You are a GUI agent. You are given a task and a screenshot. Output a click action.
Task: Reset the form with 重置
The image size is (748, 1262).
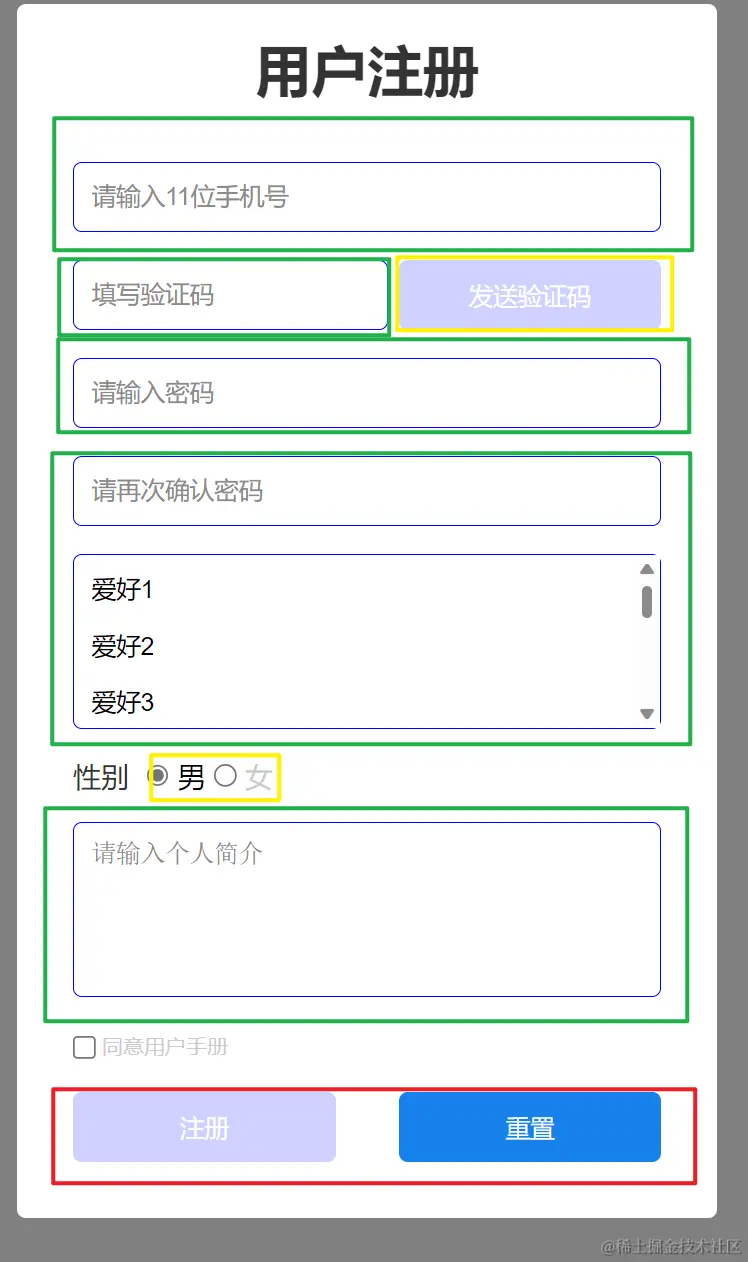(529, 1128)
